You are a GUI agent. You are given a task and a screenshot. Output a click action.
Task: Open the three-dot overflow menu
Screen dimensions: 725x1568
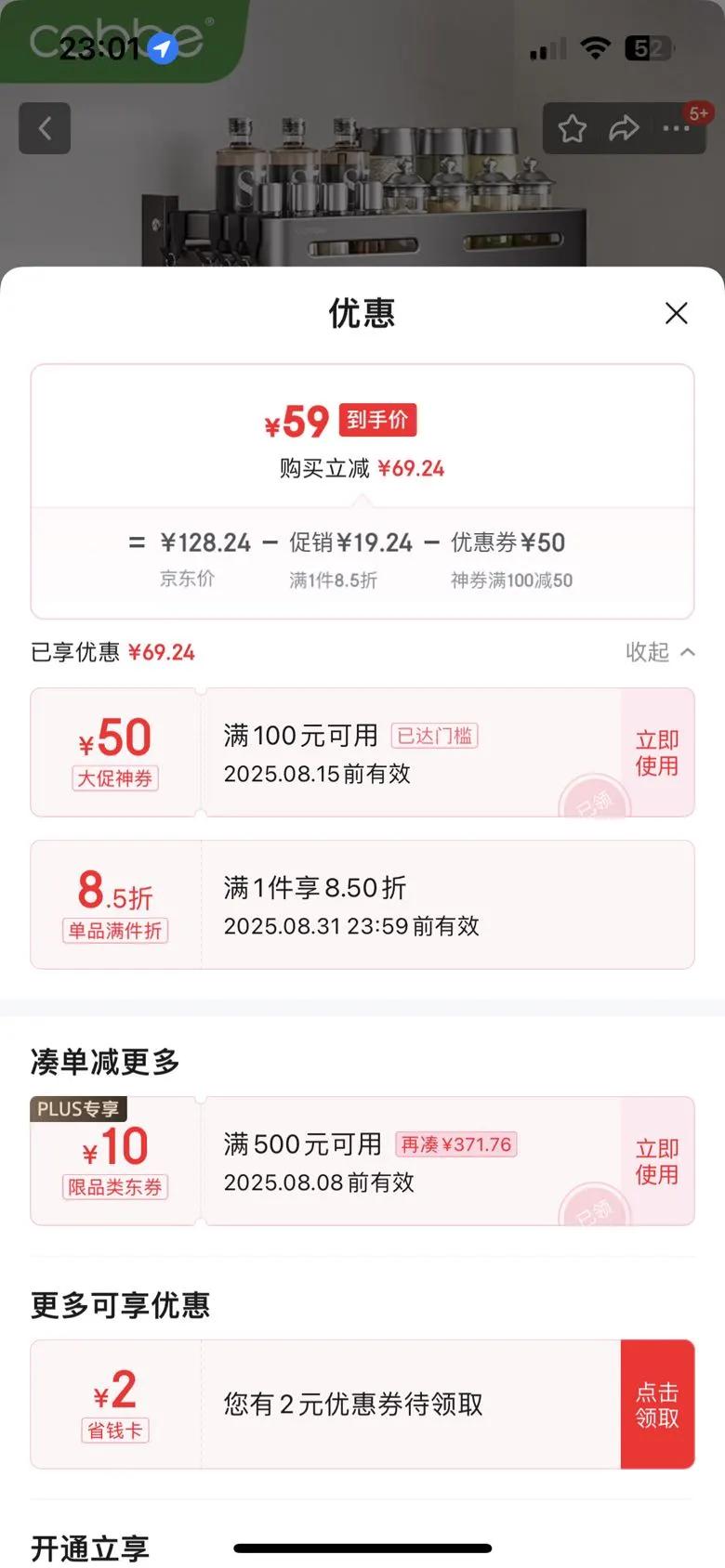pos(676,128)
